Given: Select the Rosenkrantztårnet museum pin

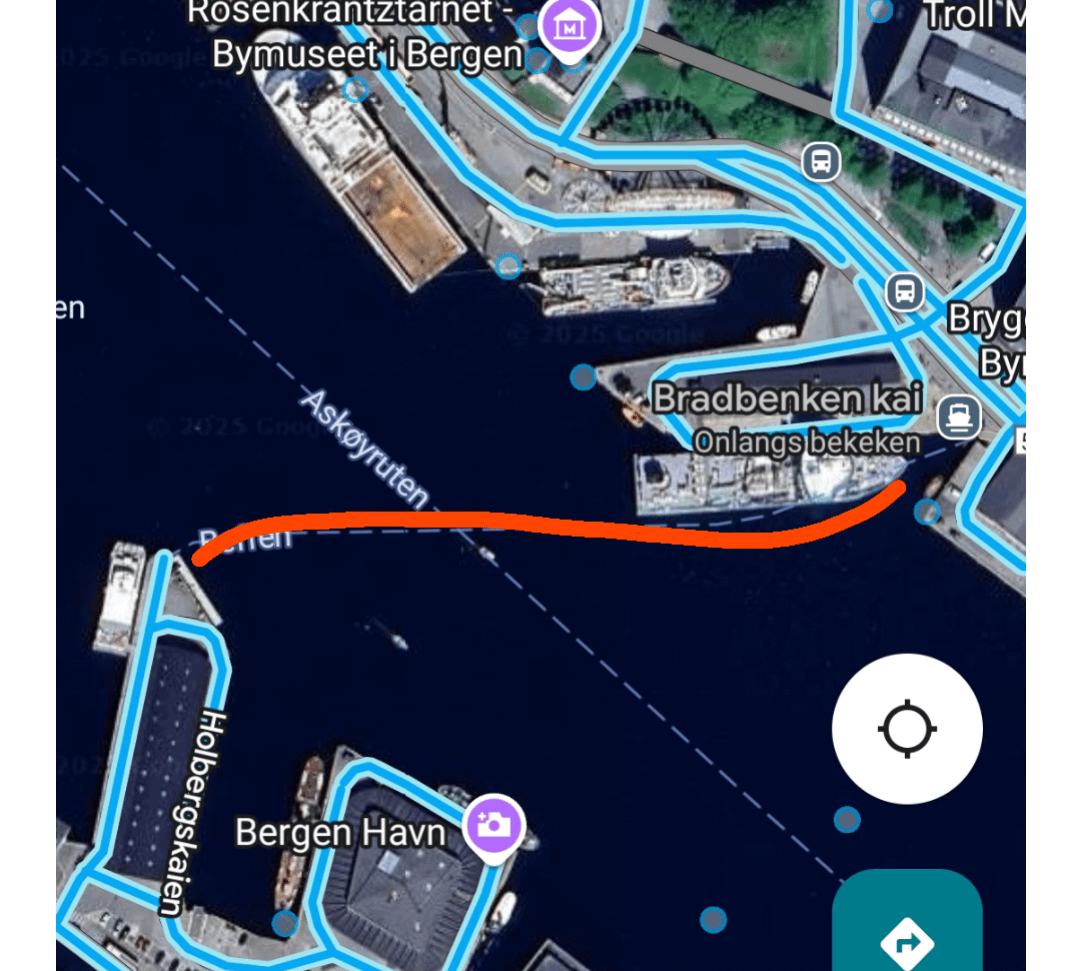Looking at the screenshot, I should pyautogui.click(x=570, y=27).
